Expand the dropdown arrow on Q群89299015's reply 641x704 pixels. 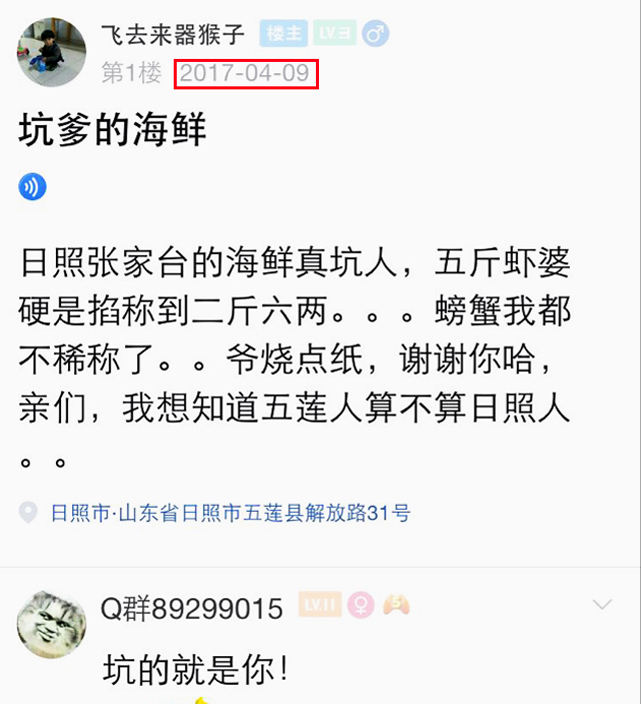coord(602,605)
